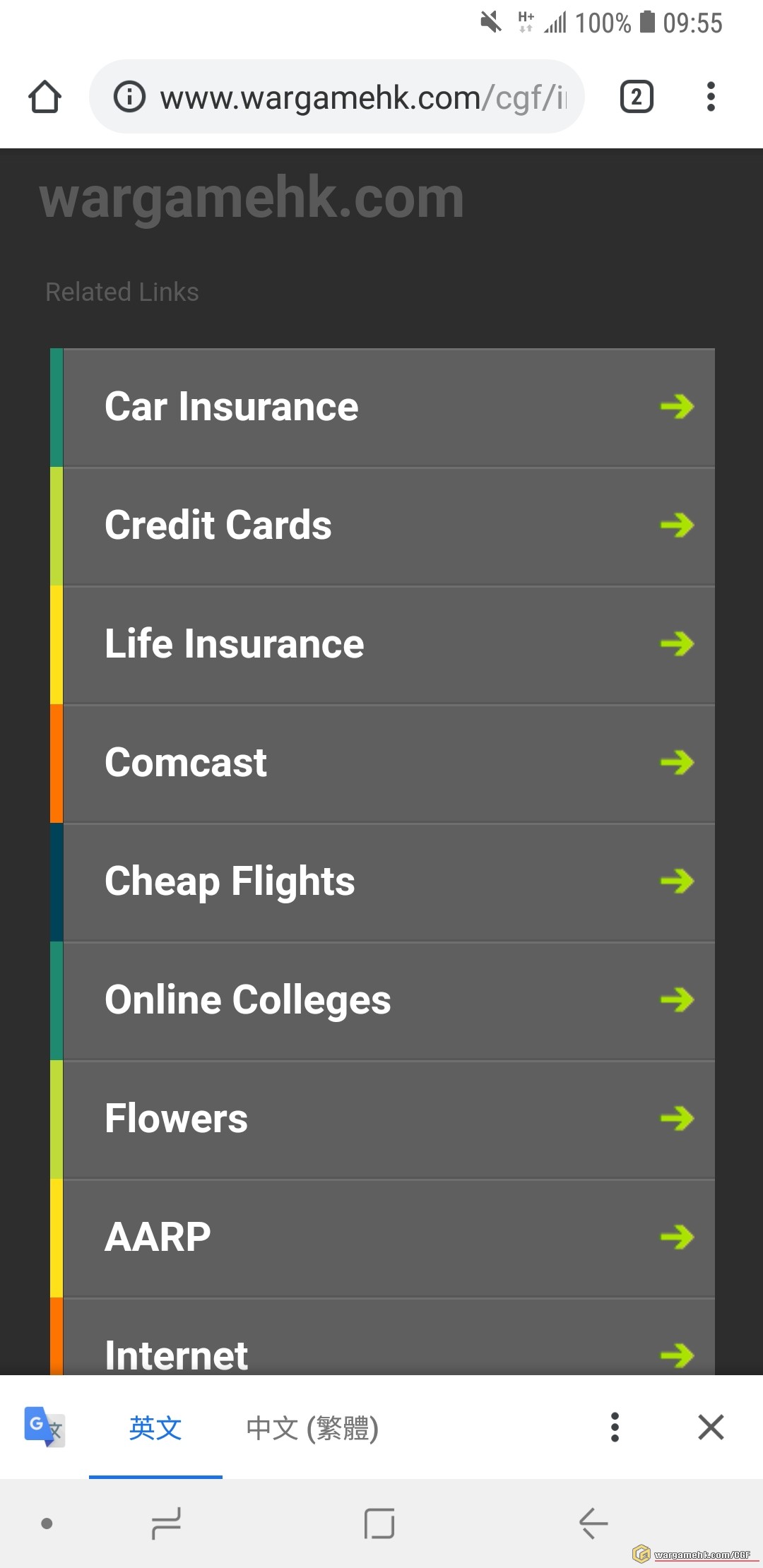Image resolution: width=763 pixels, height=1568 pixels.
Task: Open the Car Insurance link
Action: [x=389, y=408]
